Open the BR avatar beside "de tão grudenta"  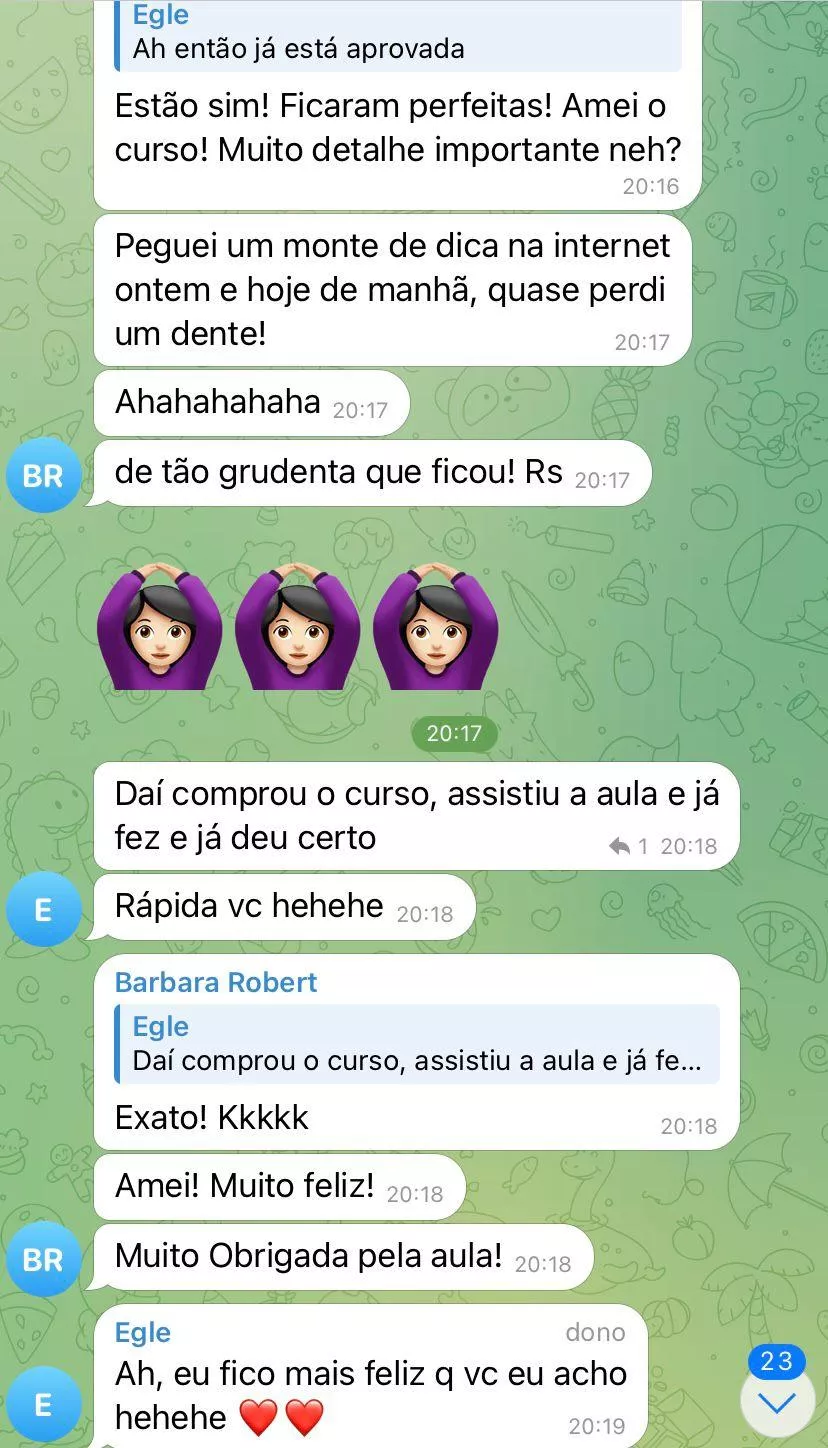click(43, 475)
